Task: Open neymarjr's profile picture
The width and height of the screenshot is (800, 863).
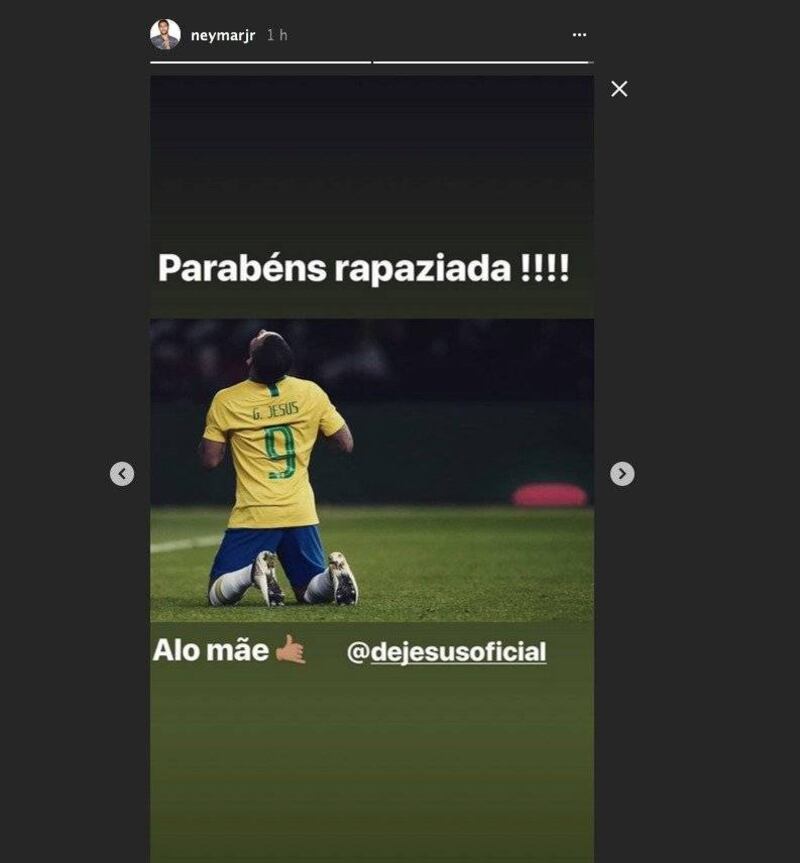Action: 165,35
